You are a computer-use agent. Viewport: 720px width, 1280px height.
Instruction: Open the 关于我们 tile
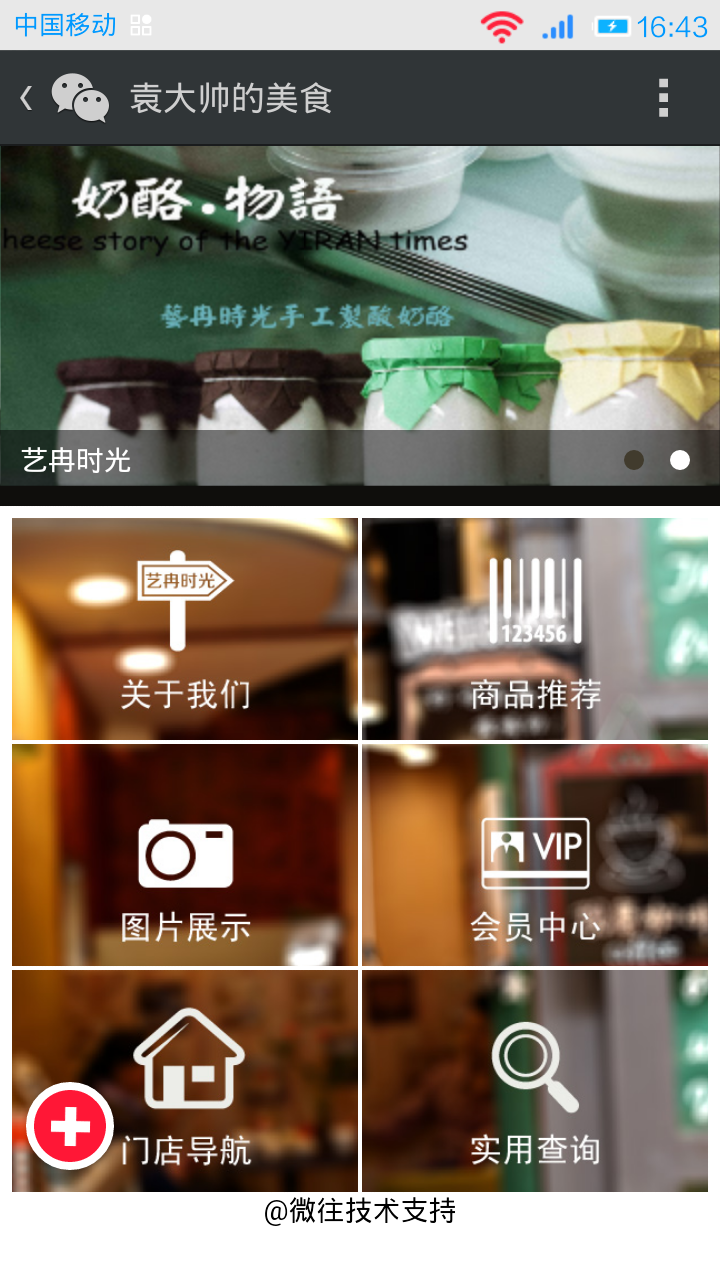(x=185, y=630)
